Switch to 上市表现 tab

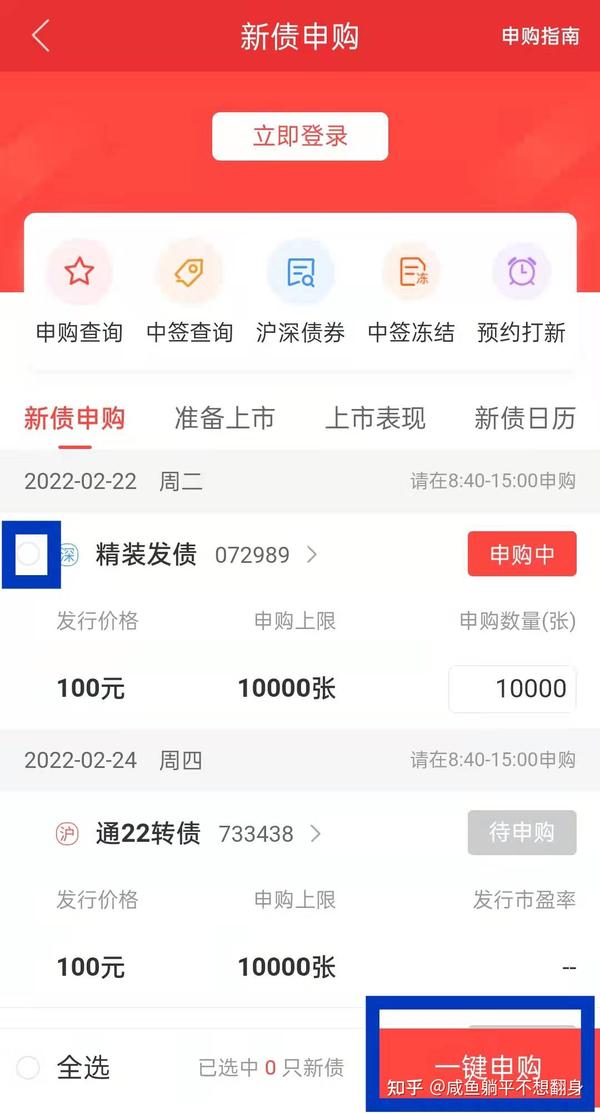coord(375,418)
